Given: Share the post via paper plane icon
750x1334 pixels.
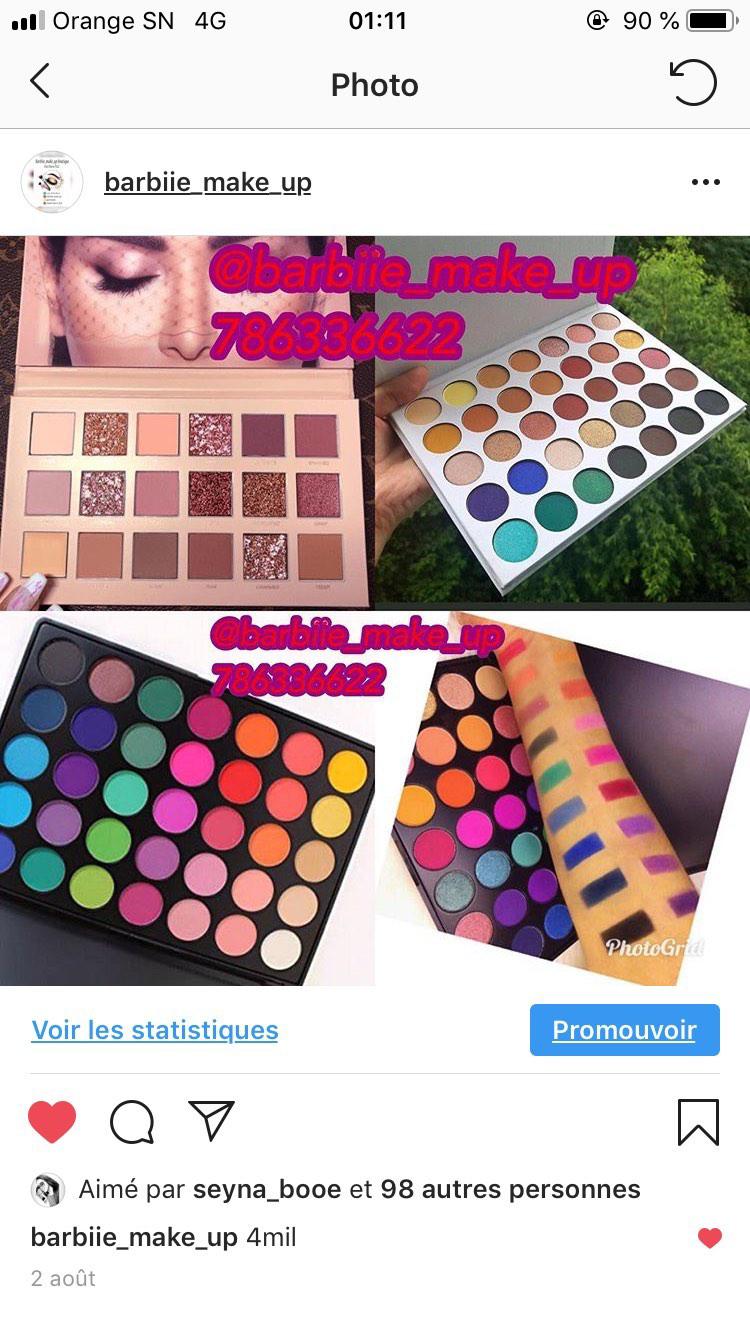Looking at the screenshot, I should (x=211, y=1121).
